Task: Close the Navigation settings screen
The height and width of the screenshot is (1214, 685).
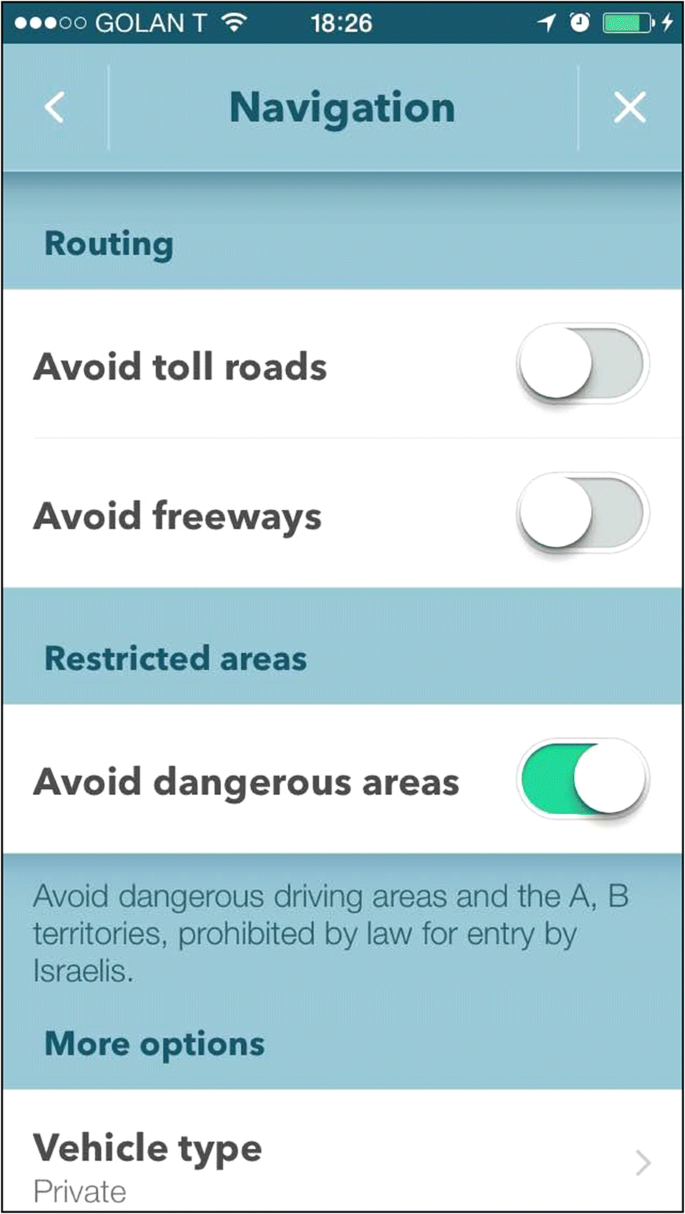Action: click(x=630, y=108)
